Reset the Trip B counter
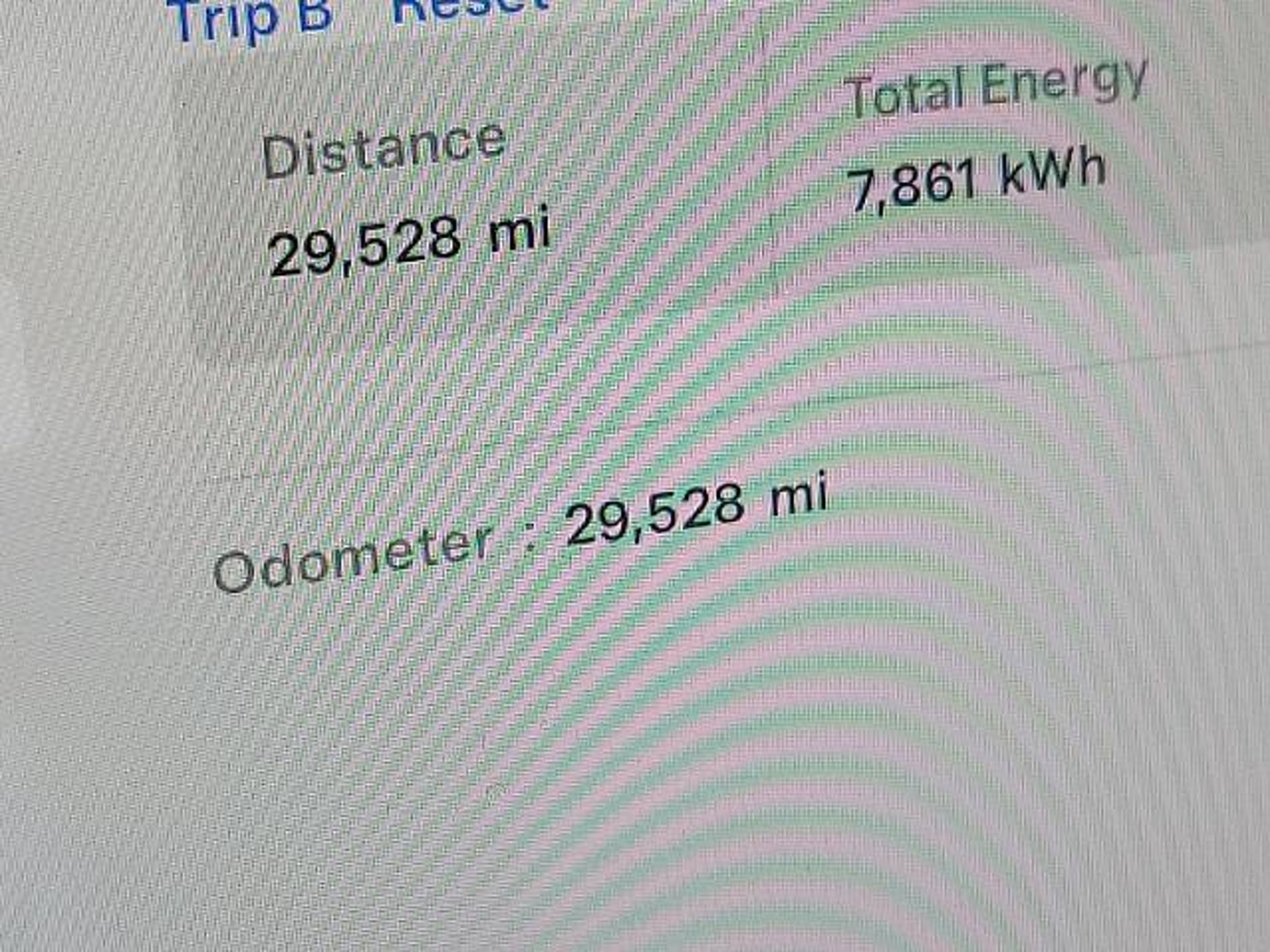The height and width of the screenshot is (952, 1270). (x=471, y=9)
